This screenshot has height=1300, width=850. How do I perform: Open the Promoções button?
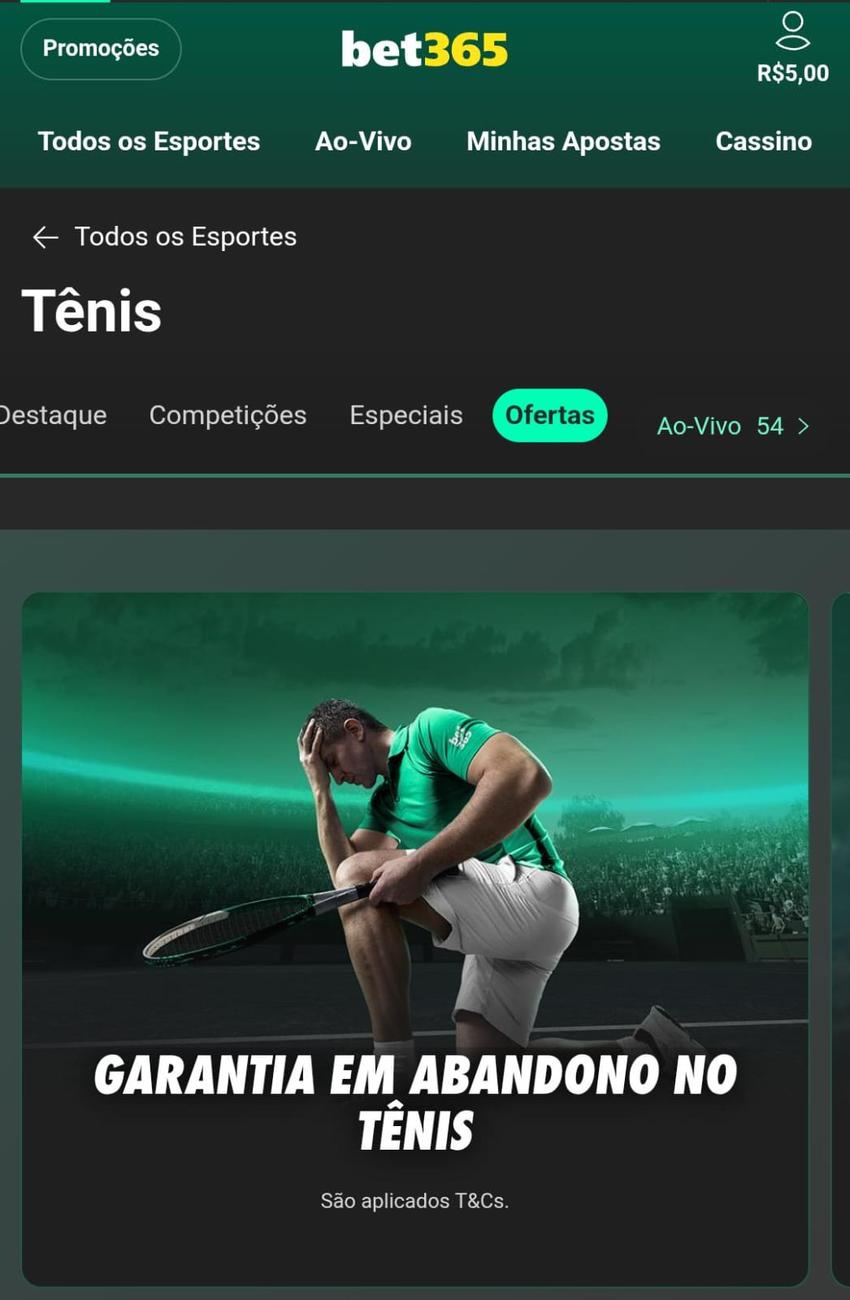(100, 48)
